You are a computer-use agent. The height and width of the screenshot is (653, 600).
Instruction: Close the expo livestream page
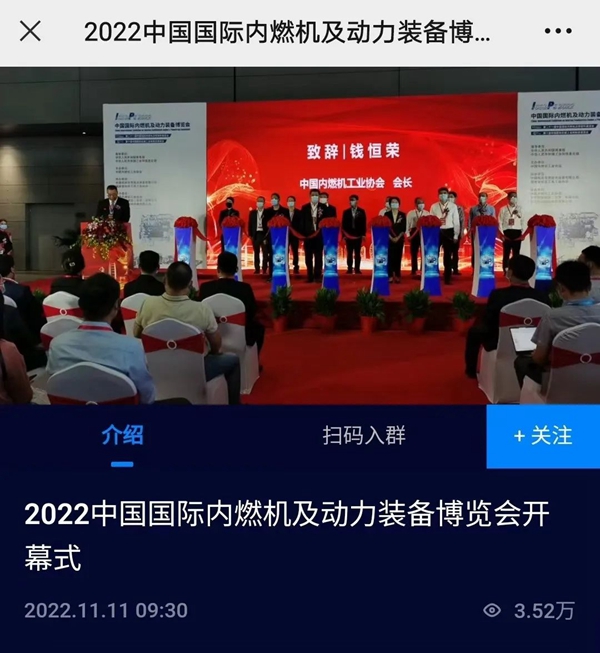[31, 31]
